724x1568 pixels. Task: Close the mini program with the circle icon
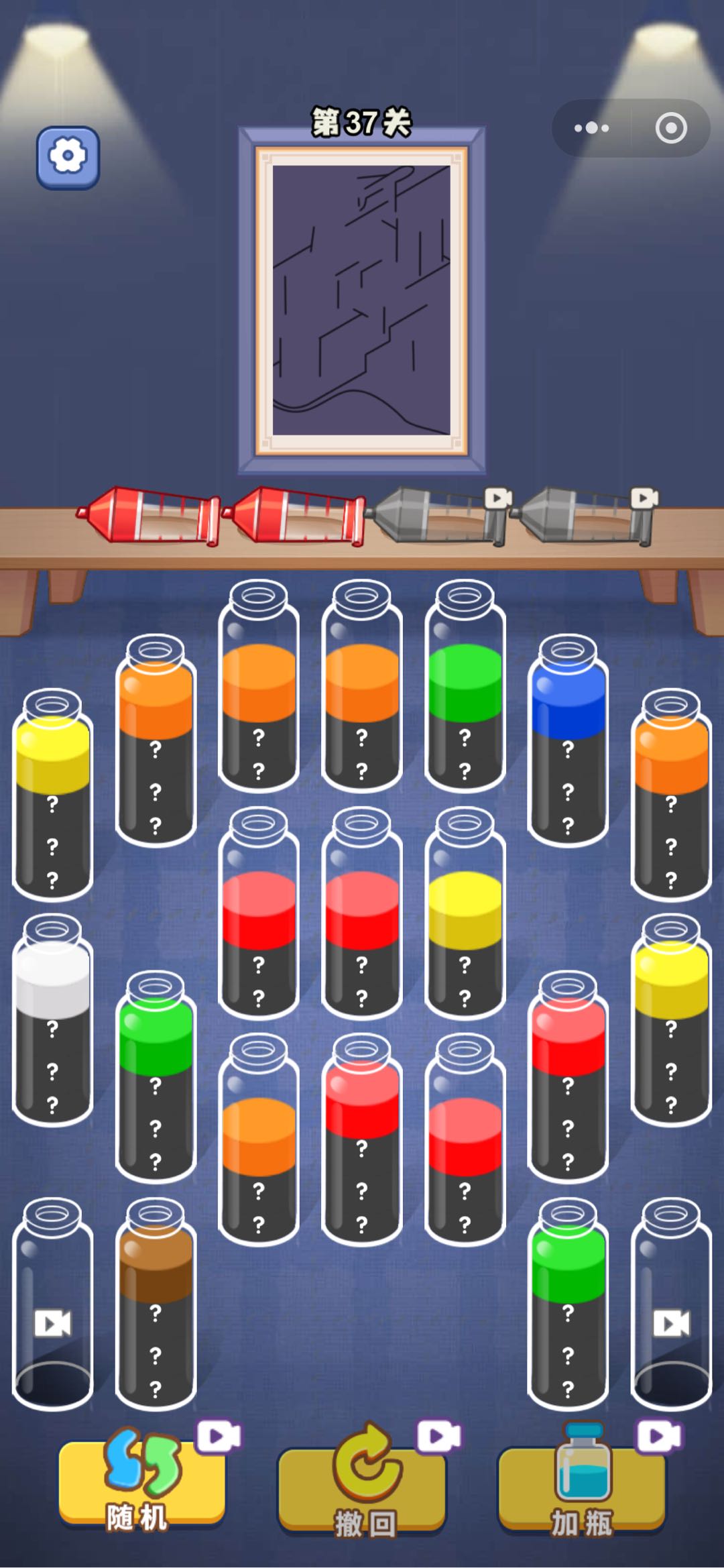670,128
